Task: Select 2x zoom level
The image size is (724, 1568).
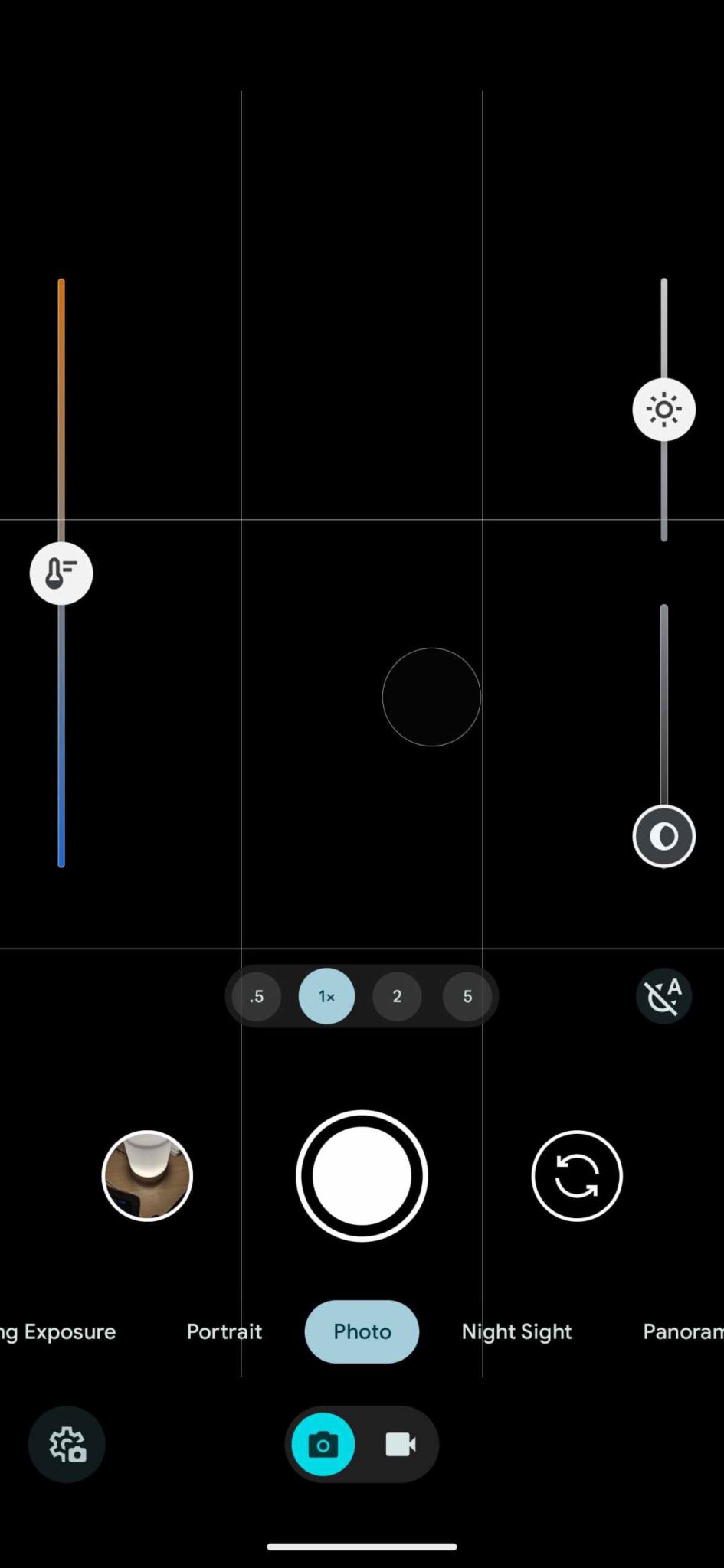Action: click(x=397, y=996)
